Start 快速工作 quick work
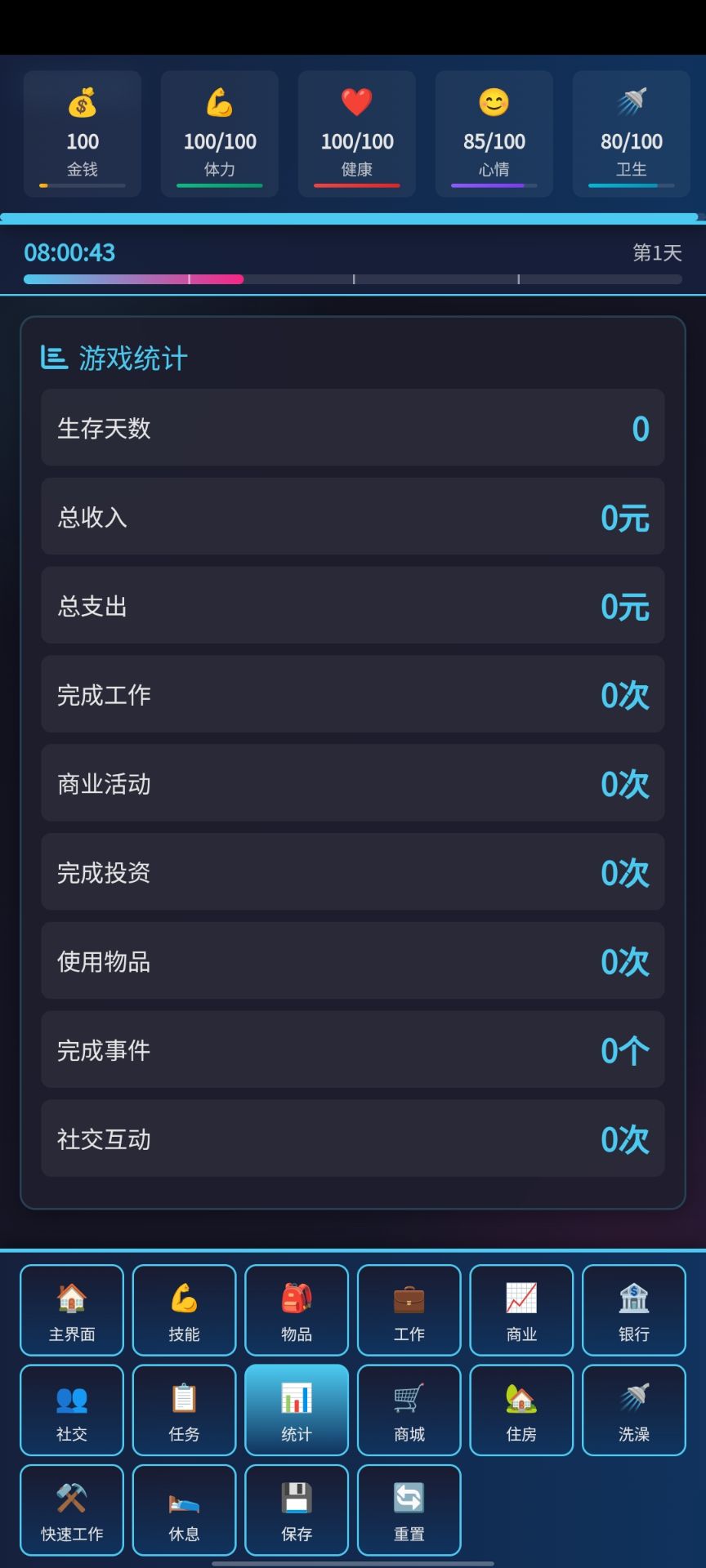706x1568 pixels. click(72, 1510)
